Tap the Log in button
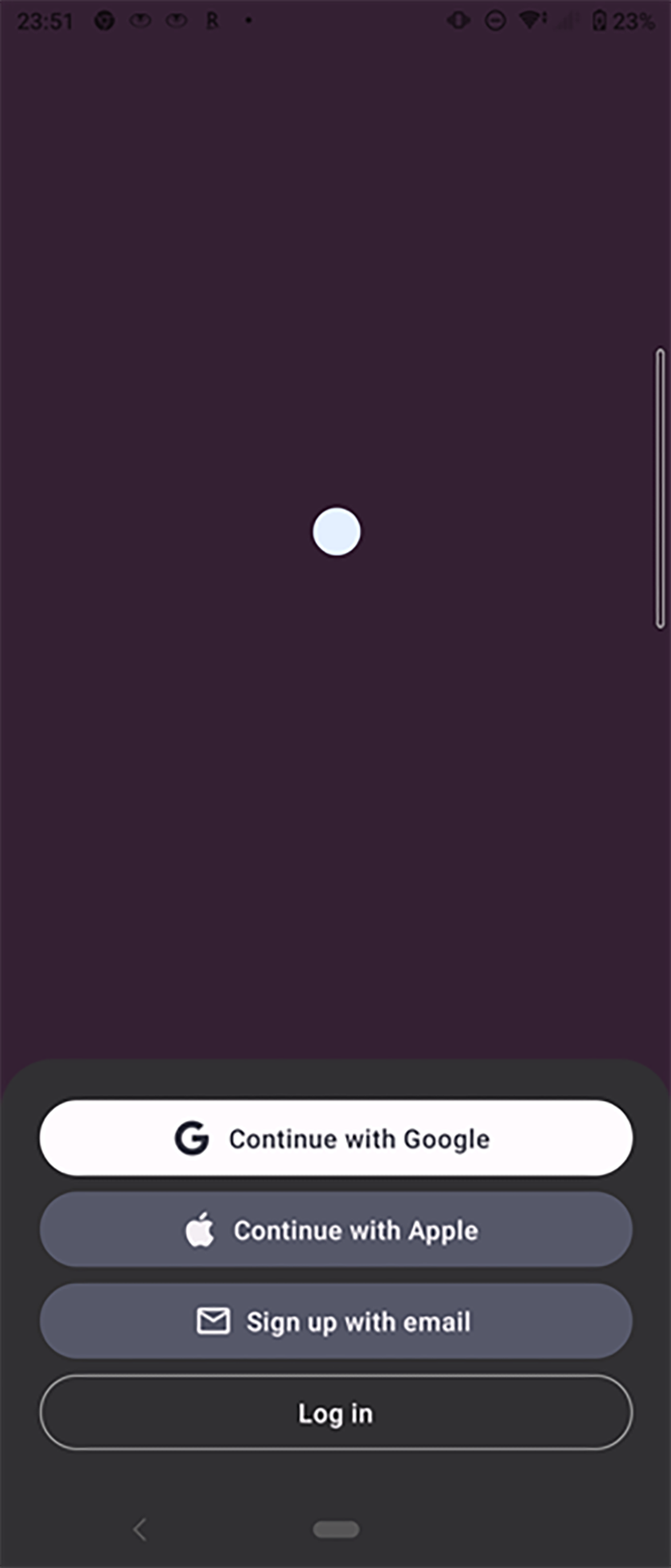This screenshot has height=1568, width=671. [335, 1413]
